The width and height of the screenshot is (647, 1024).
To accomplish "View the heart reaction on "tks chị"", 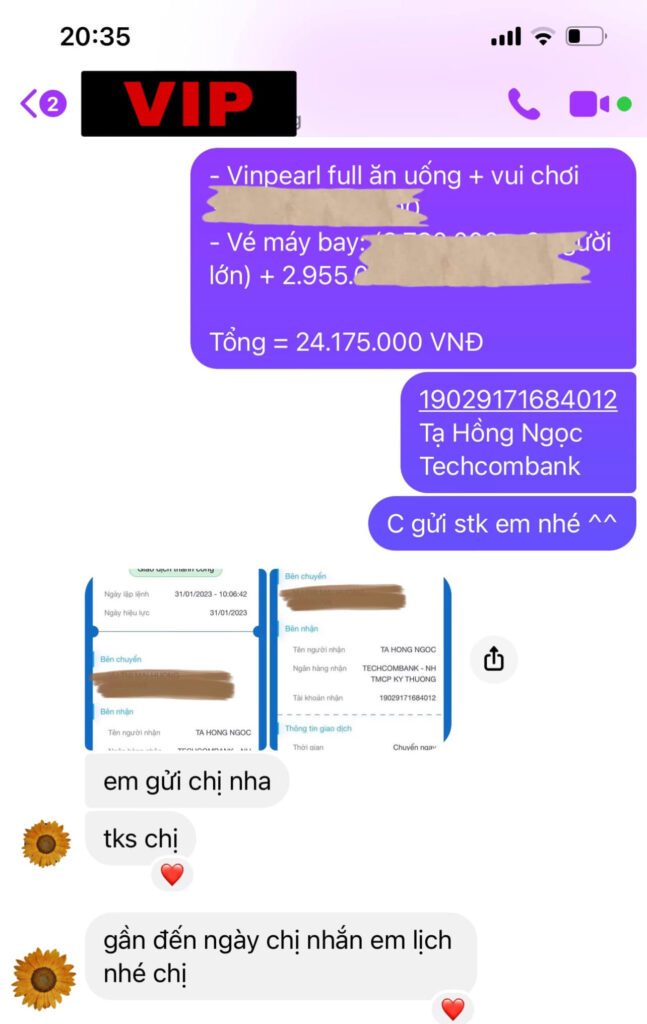I will click(x=172, y=874).
